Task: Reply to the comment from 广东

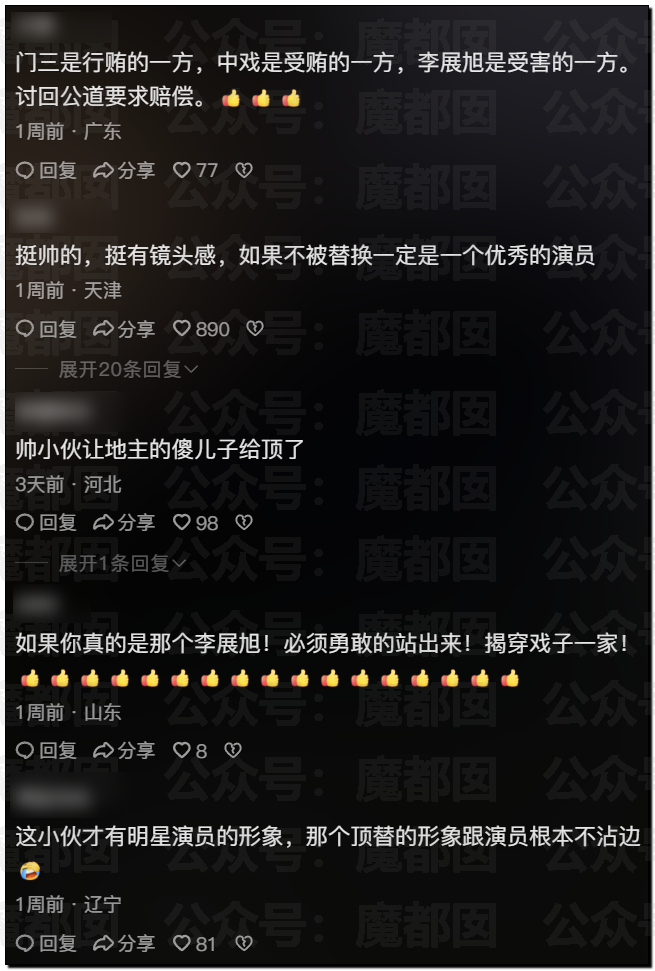Action: (x=46, y=170)
